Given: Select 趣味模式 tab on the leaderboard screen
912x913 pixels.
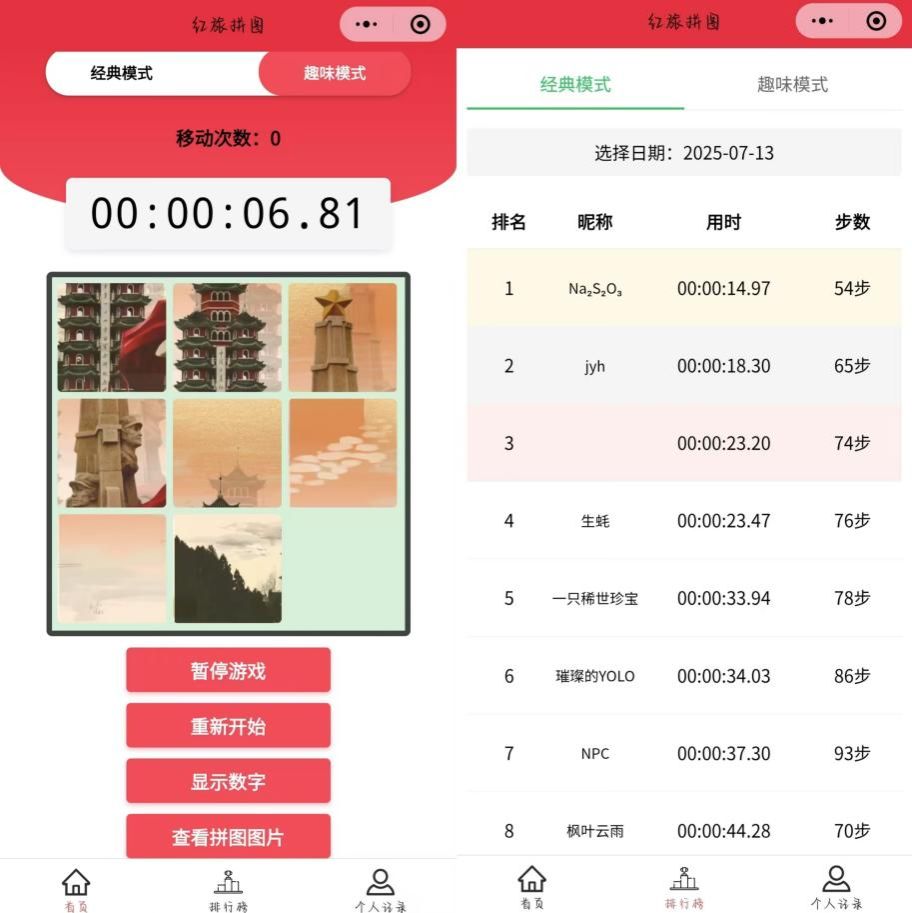Looking at the screenshot, I should click(x=792, y=85).
